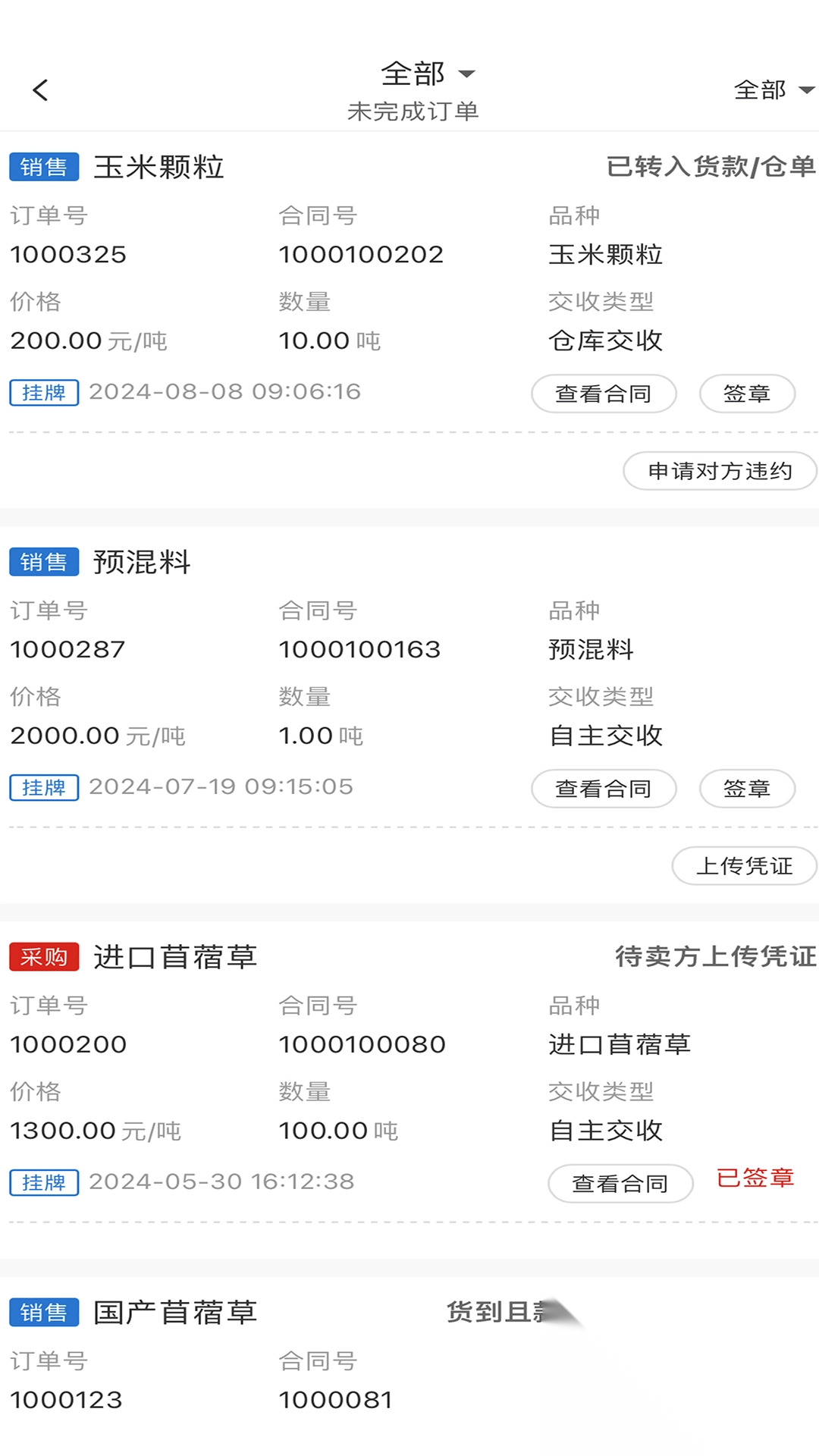This screenshot has height=1456, width=819.
Task: Open the 全部 filter at top right
Action: click(773, 90)
